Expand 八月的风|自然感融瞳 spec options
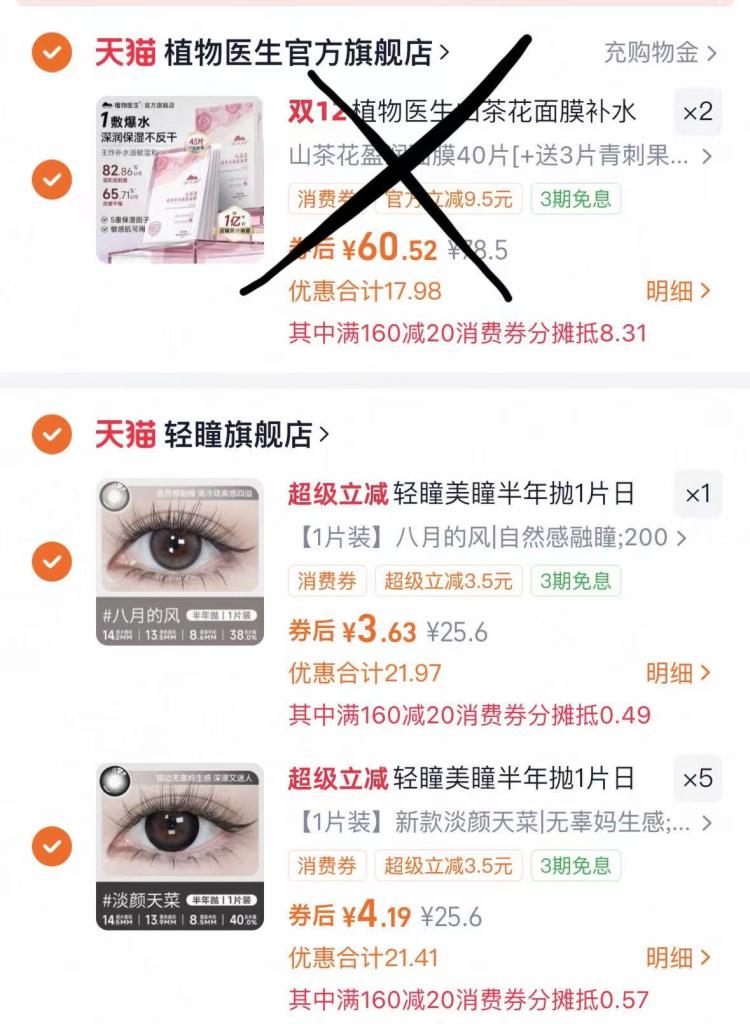The image size is (750, 1024). (x=490, y=538)
